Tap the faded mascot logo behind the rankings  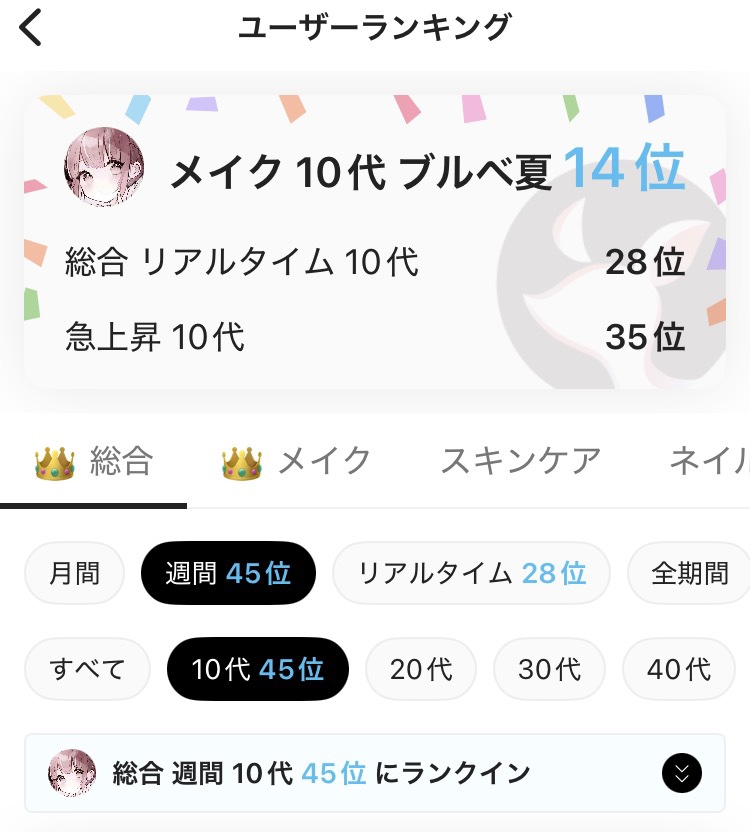click(615, 290)
